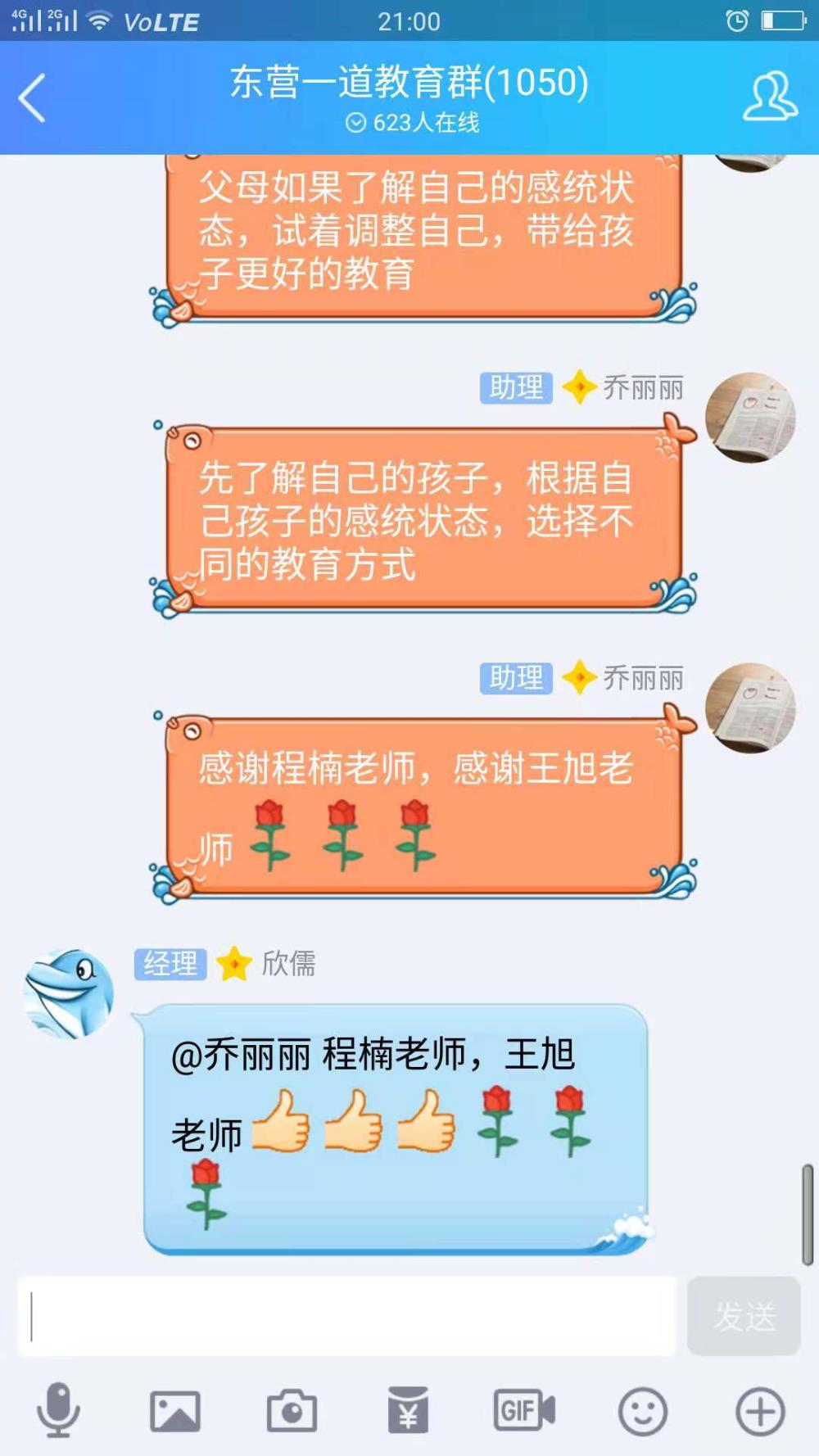Open the GIF video recorder
819x1456 pixels.
tap(524, 1410)
